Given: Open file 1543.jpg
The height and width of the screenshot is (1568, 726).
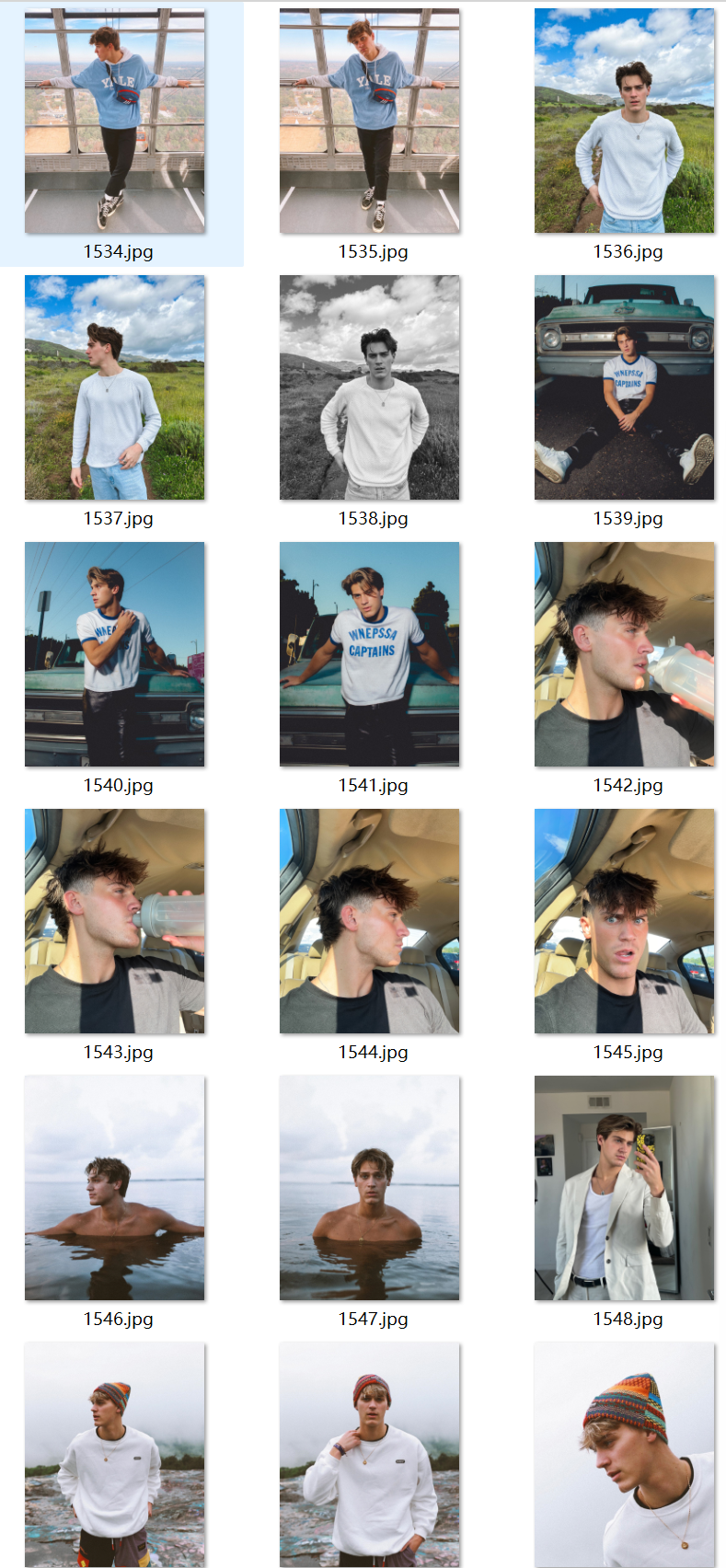Looking at the screenshot, I should (x=115, y=921).
